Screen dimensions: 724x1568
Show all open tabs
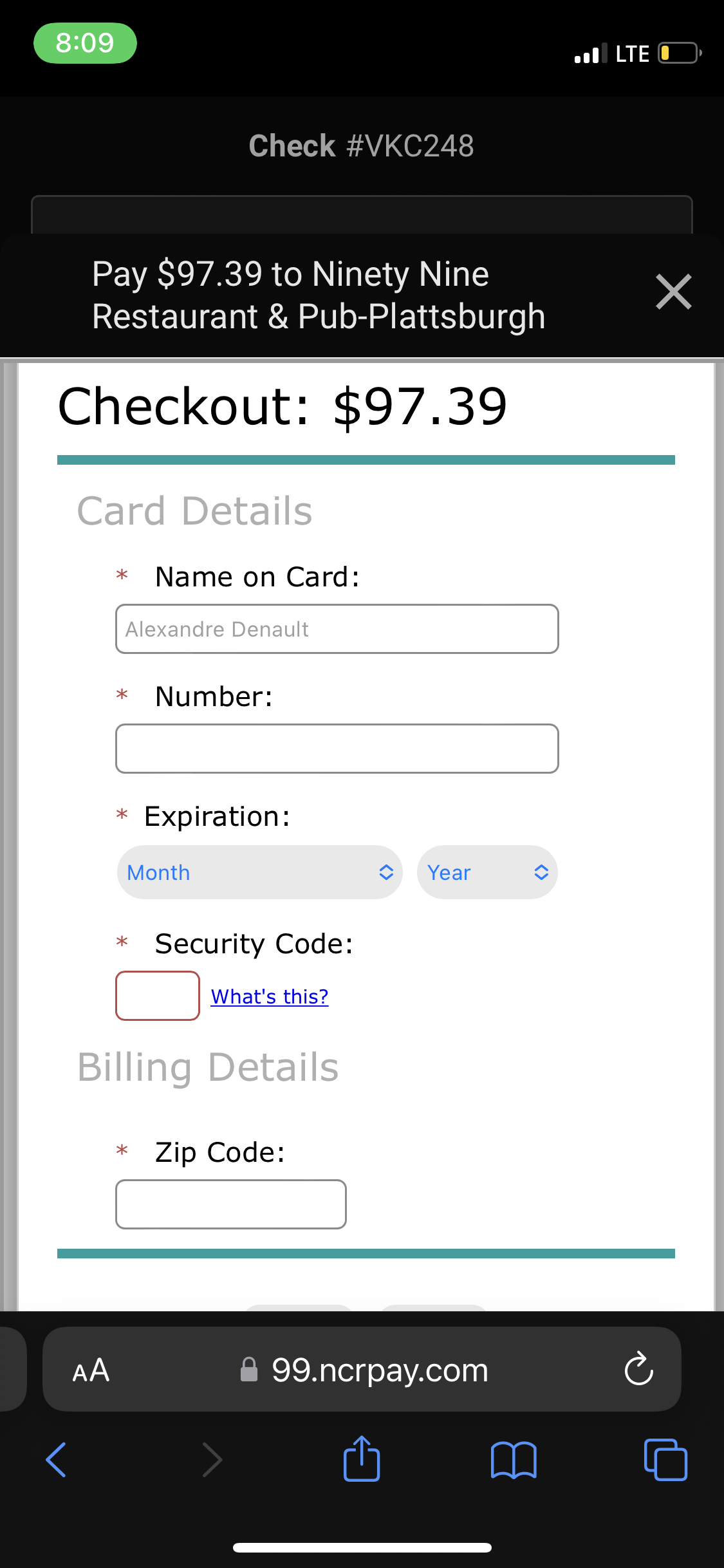[665, 1459]
